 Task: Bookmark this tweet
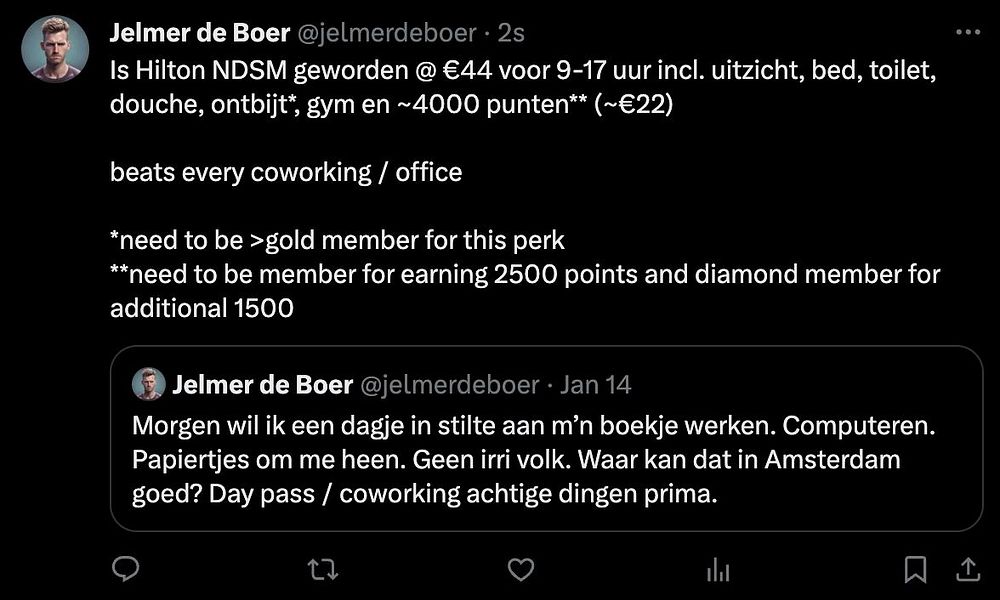915,569
